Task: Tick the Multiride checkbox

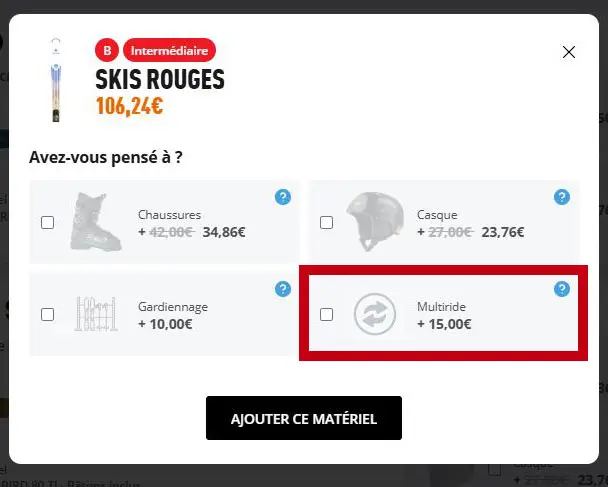Action: point(326,314)
